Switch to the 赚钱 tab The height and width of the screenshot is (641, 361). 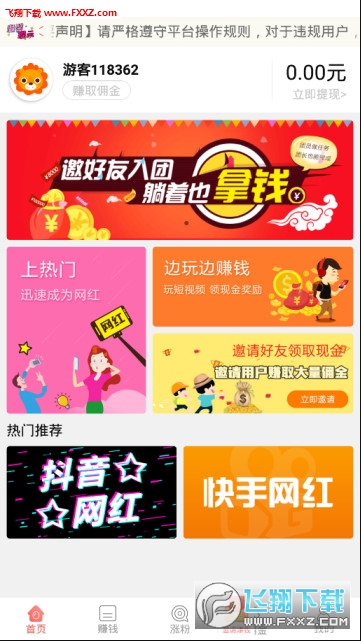108,619
